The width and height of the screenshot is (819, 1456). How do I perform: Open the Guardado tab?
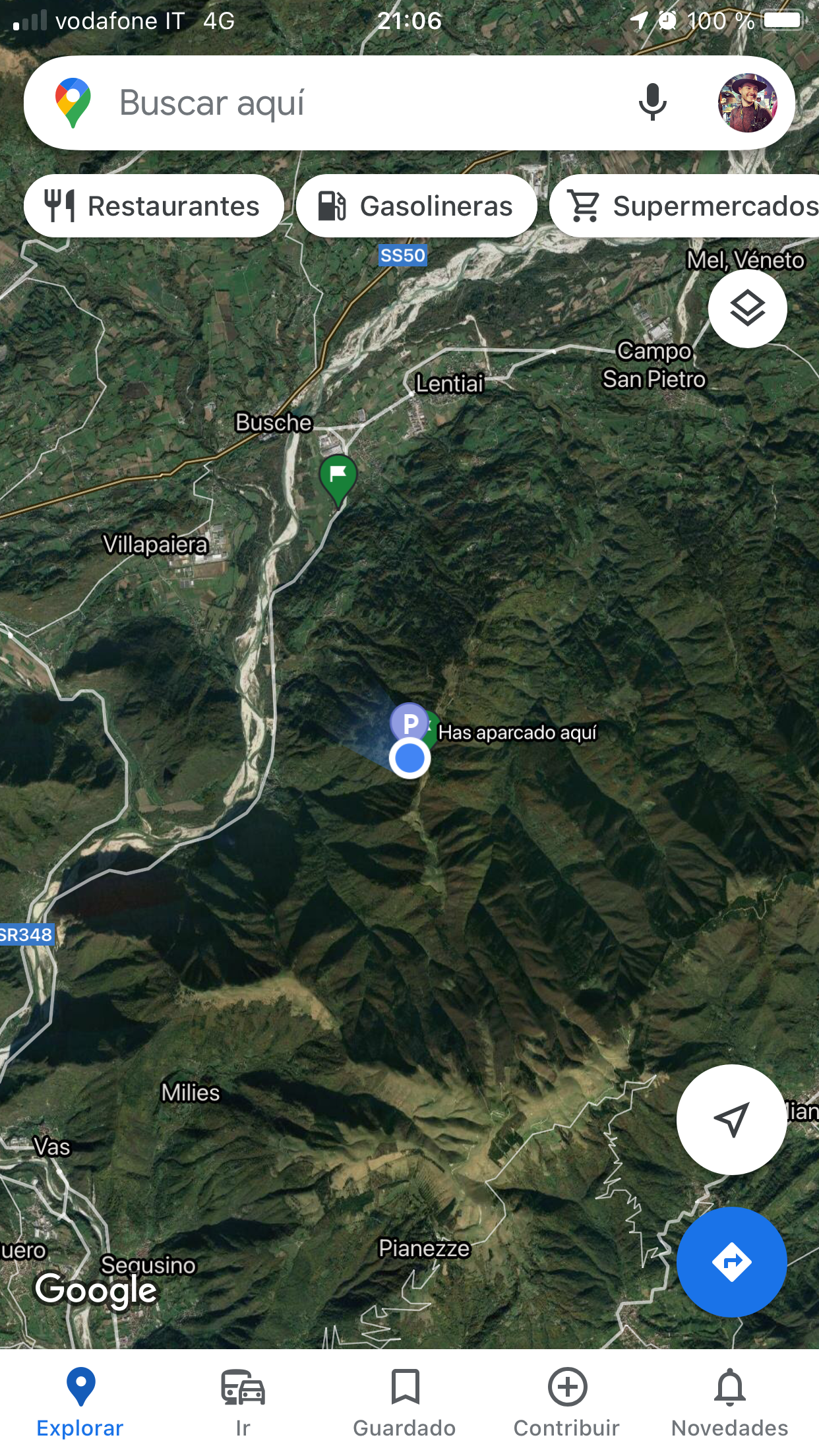(x=404, y=1402)
